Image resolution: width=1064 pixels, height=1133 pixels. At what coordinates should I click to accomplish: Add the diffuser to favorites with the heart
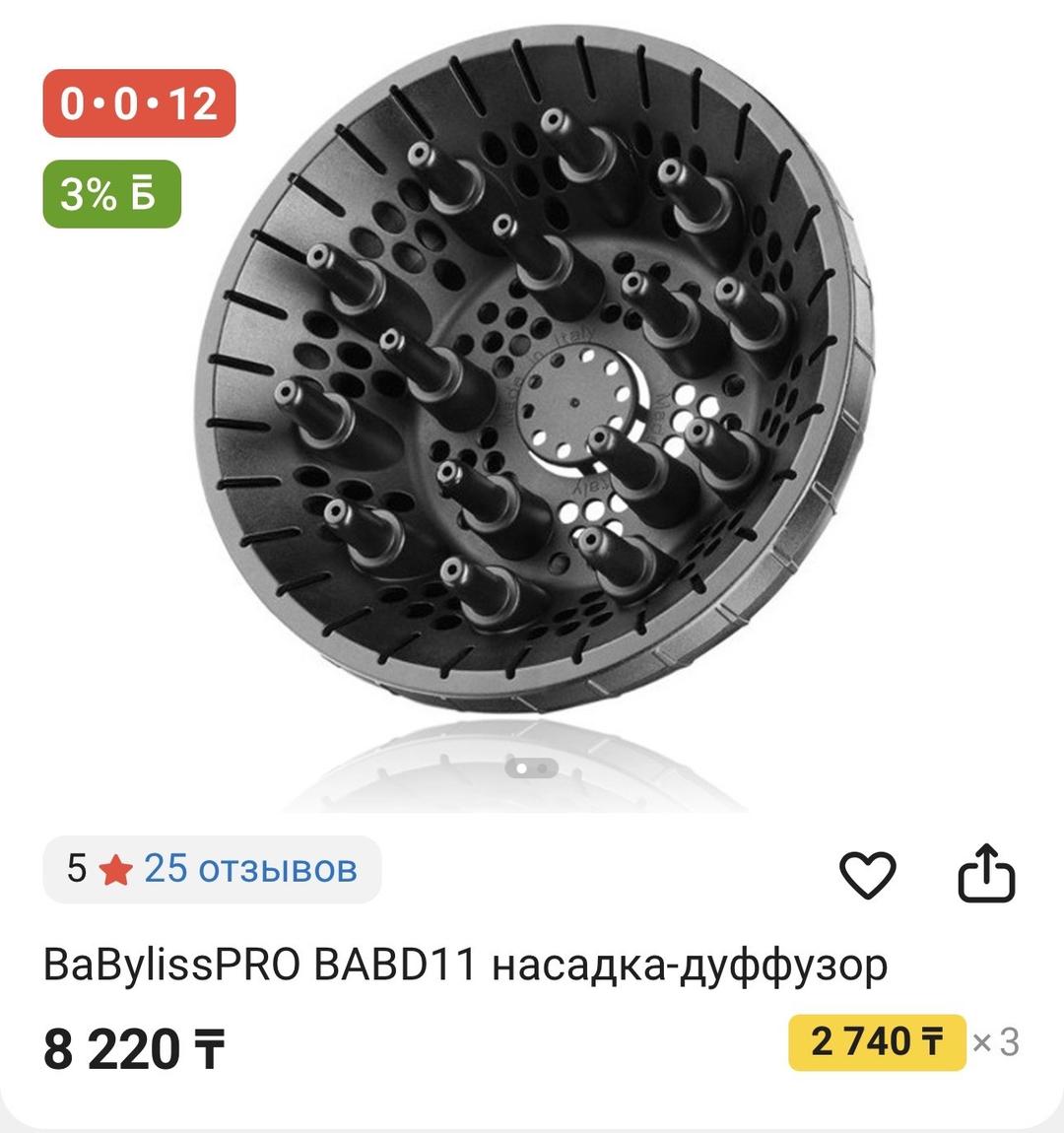pyautogui.click(x=867, y=874)
